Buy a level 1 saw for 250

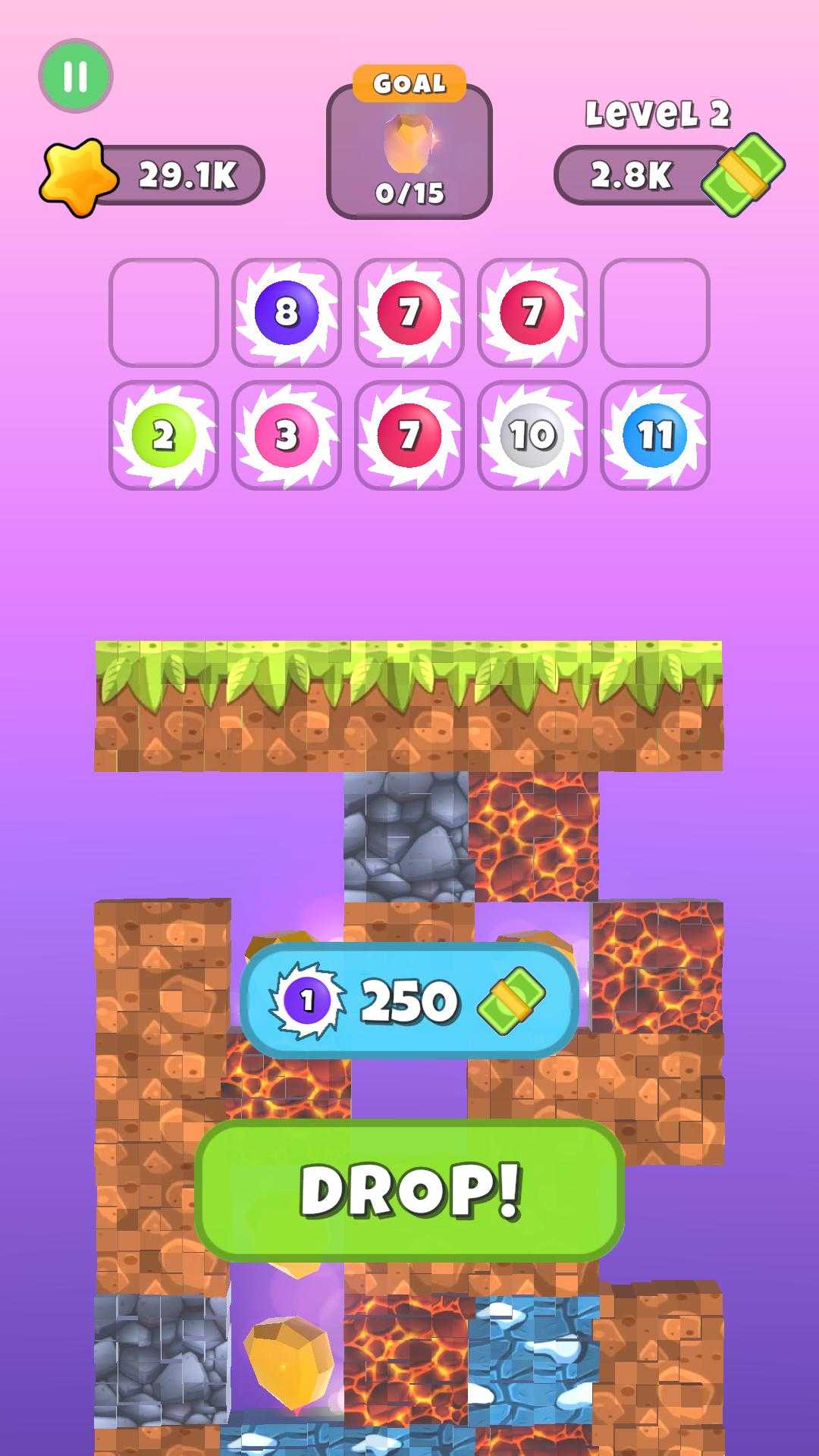pos(409,1000)
